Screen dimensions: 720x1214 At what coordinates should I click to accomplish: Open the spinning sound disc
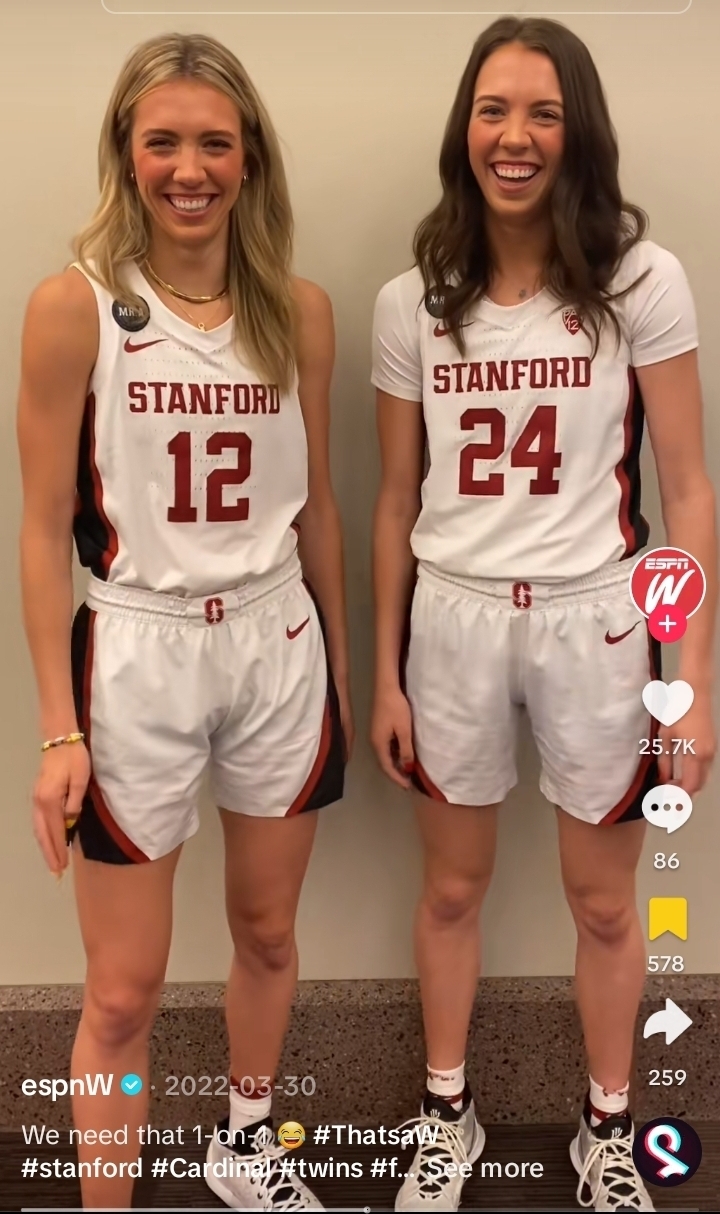coord(667,1151)
